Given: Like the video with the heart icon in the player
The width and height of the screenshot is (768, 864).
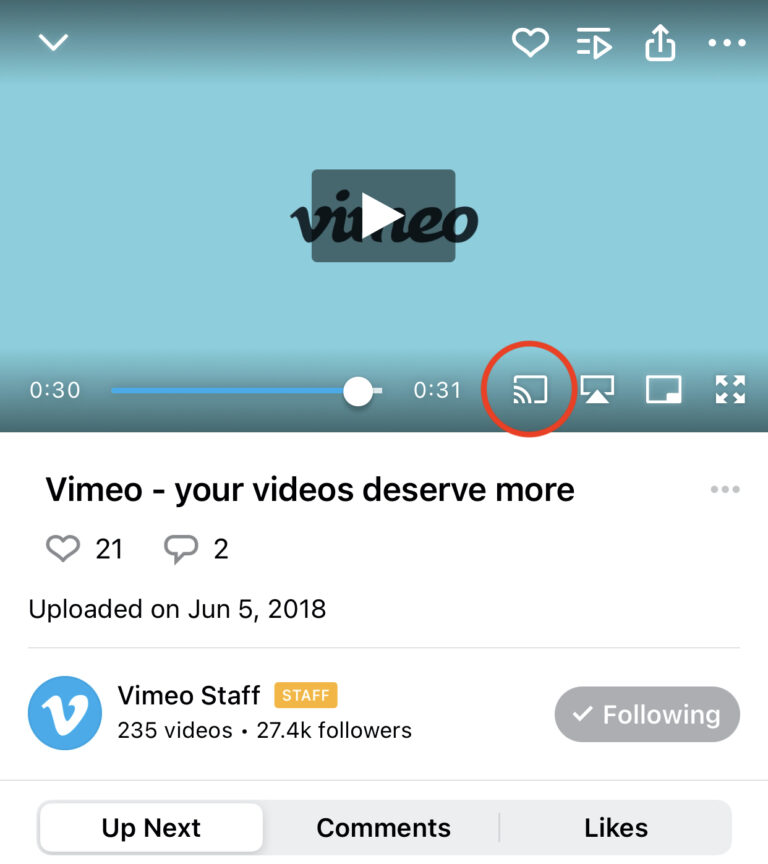Looking at the screenshot, I should pos(530,42).
